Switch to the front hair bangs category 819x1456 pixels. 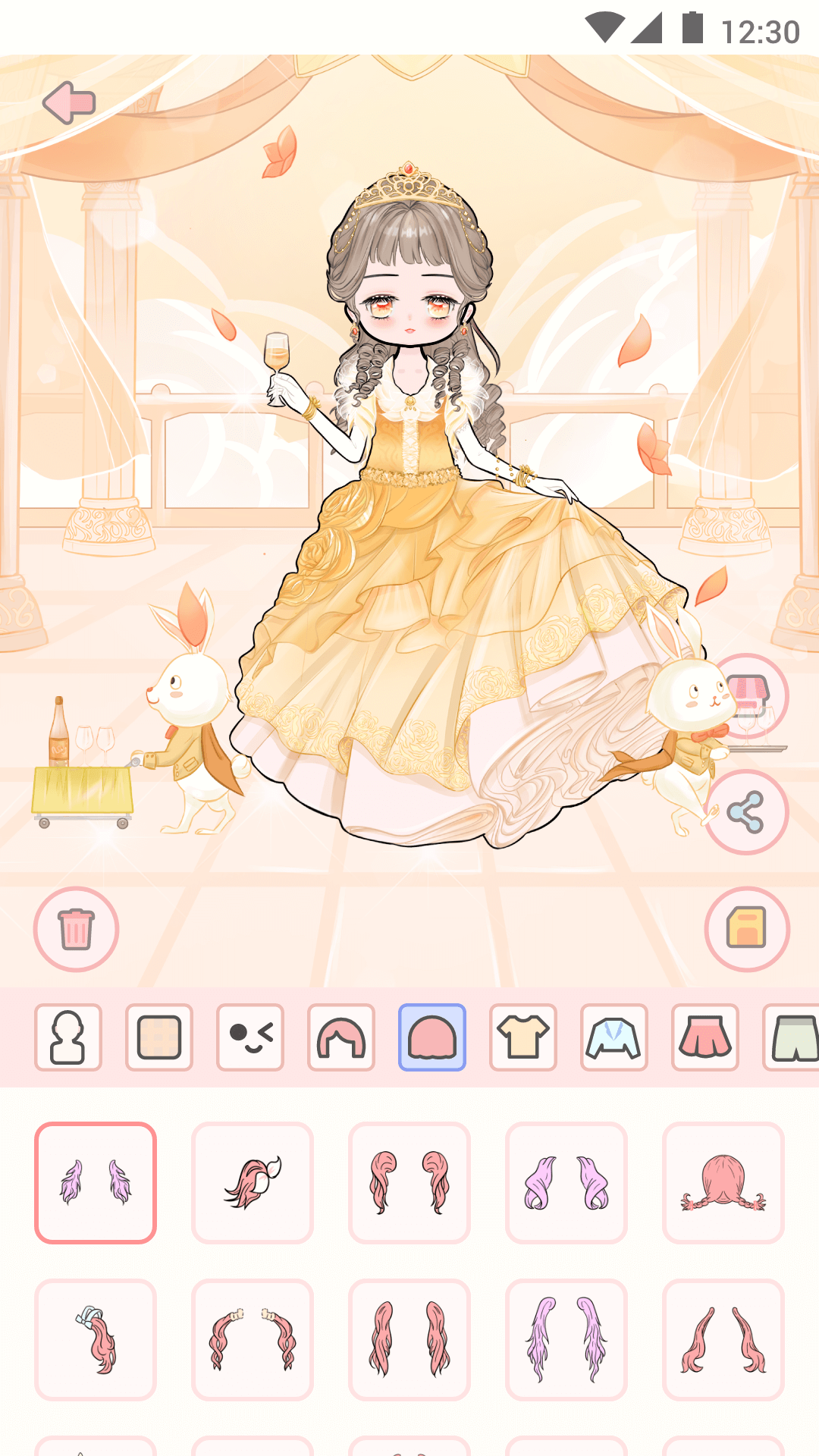coord(341,1037)
